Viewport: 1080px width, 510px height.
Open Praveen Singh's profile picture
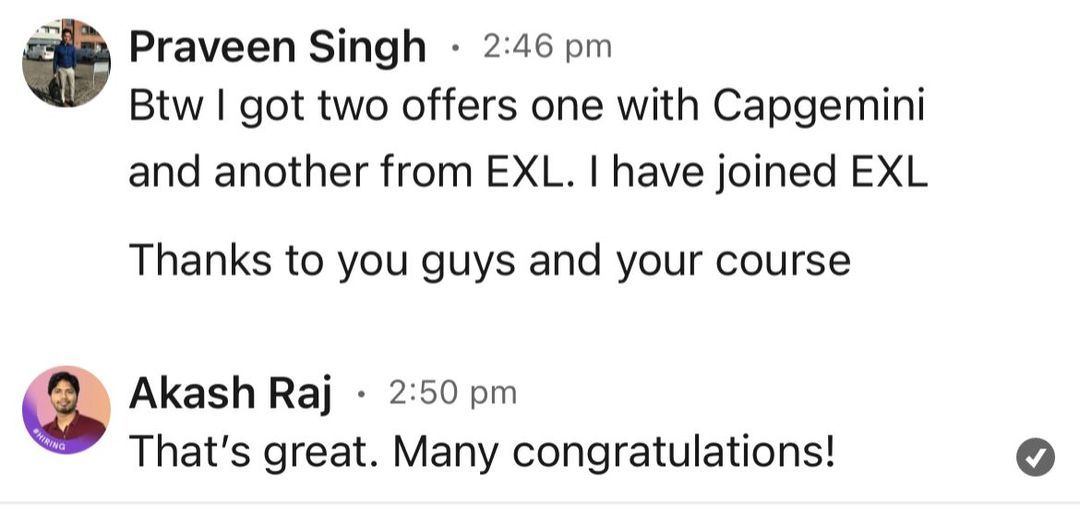pos(66,63)
